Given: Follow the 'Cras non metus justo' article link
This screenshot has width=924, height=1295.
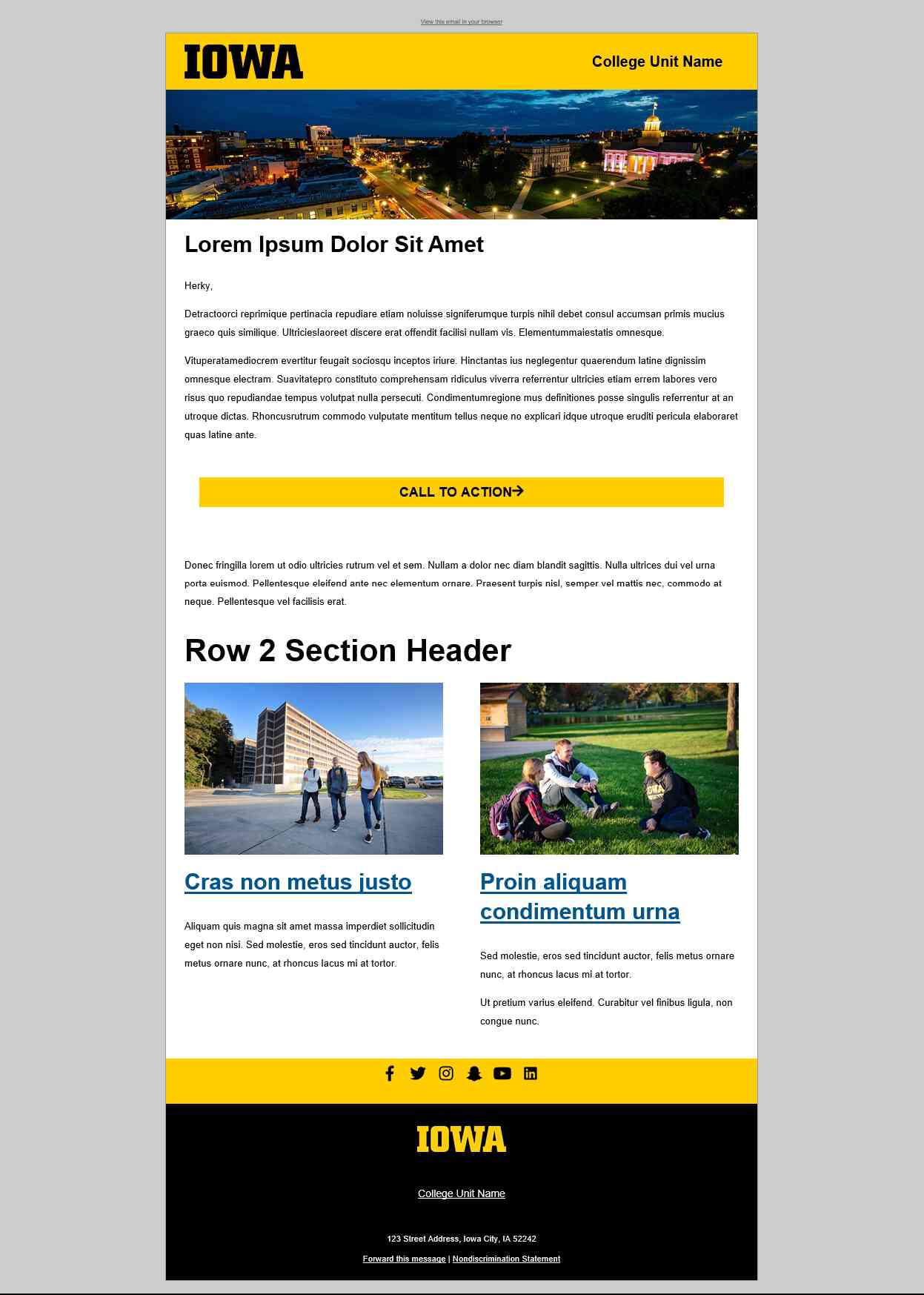Looking at the screenshot, I should (x=297, y=882).
